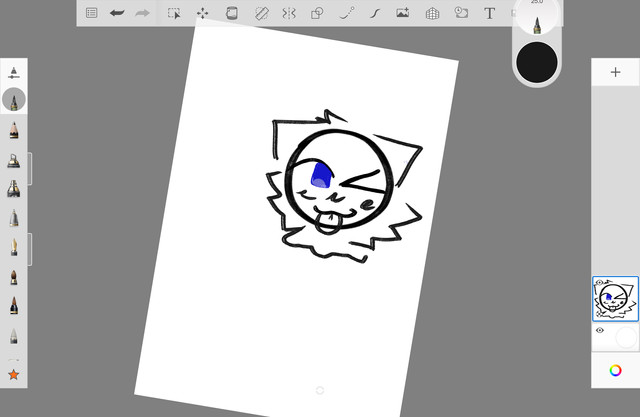Image resolution: width=640 pixels, height=417 pixels.
Task: Open the perspective guides tool
Action: 432,13
